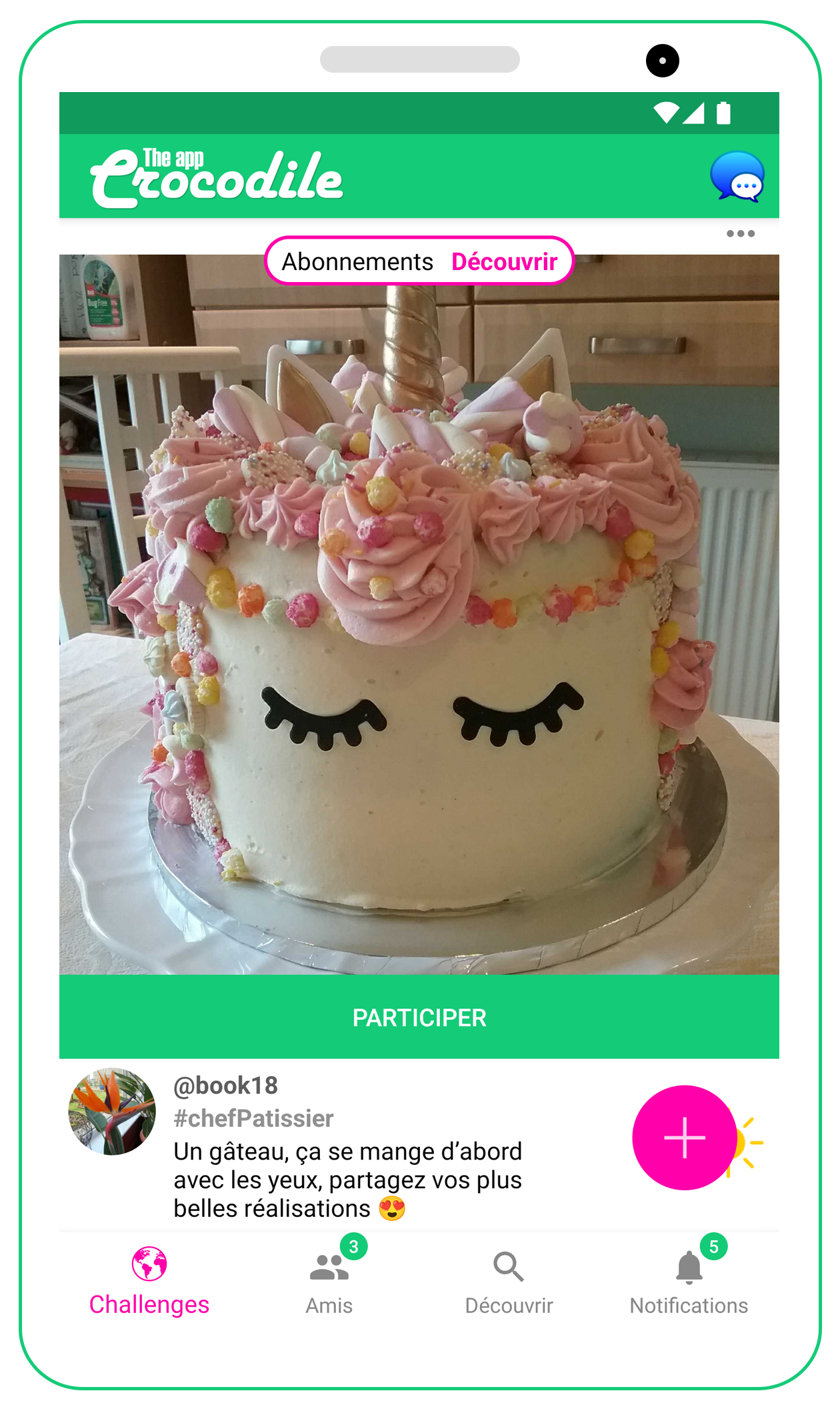840x1411 pixels.
Task: Select the Découvrir segment above the photo
Action: [x=504, y=261]
